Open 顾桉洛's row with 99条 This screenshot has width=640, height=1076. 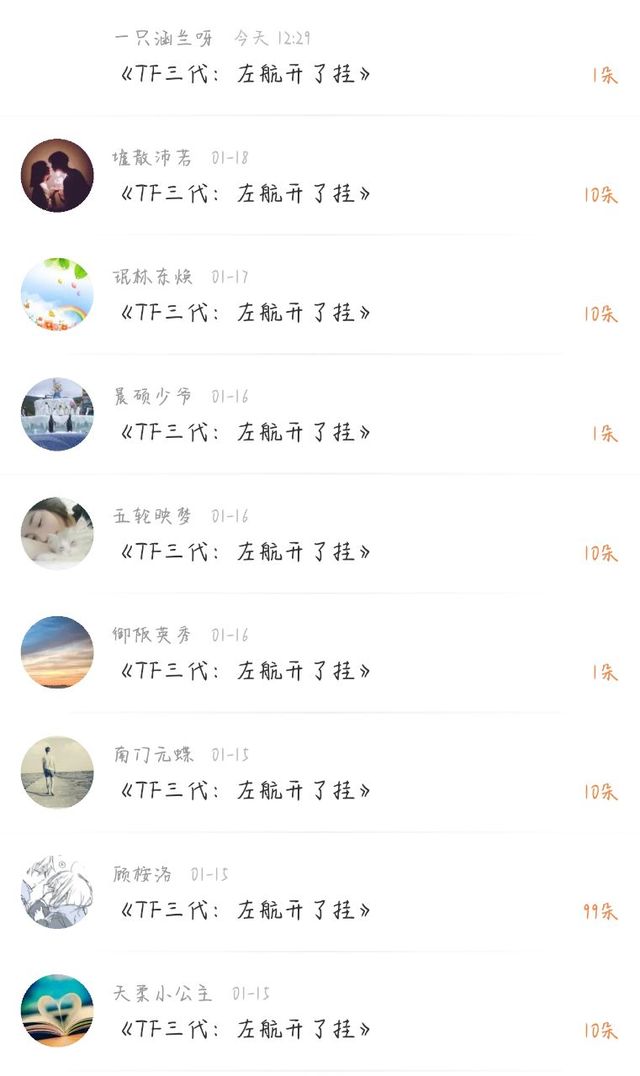click(x=320, y=893)
